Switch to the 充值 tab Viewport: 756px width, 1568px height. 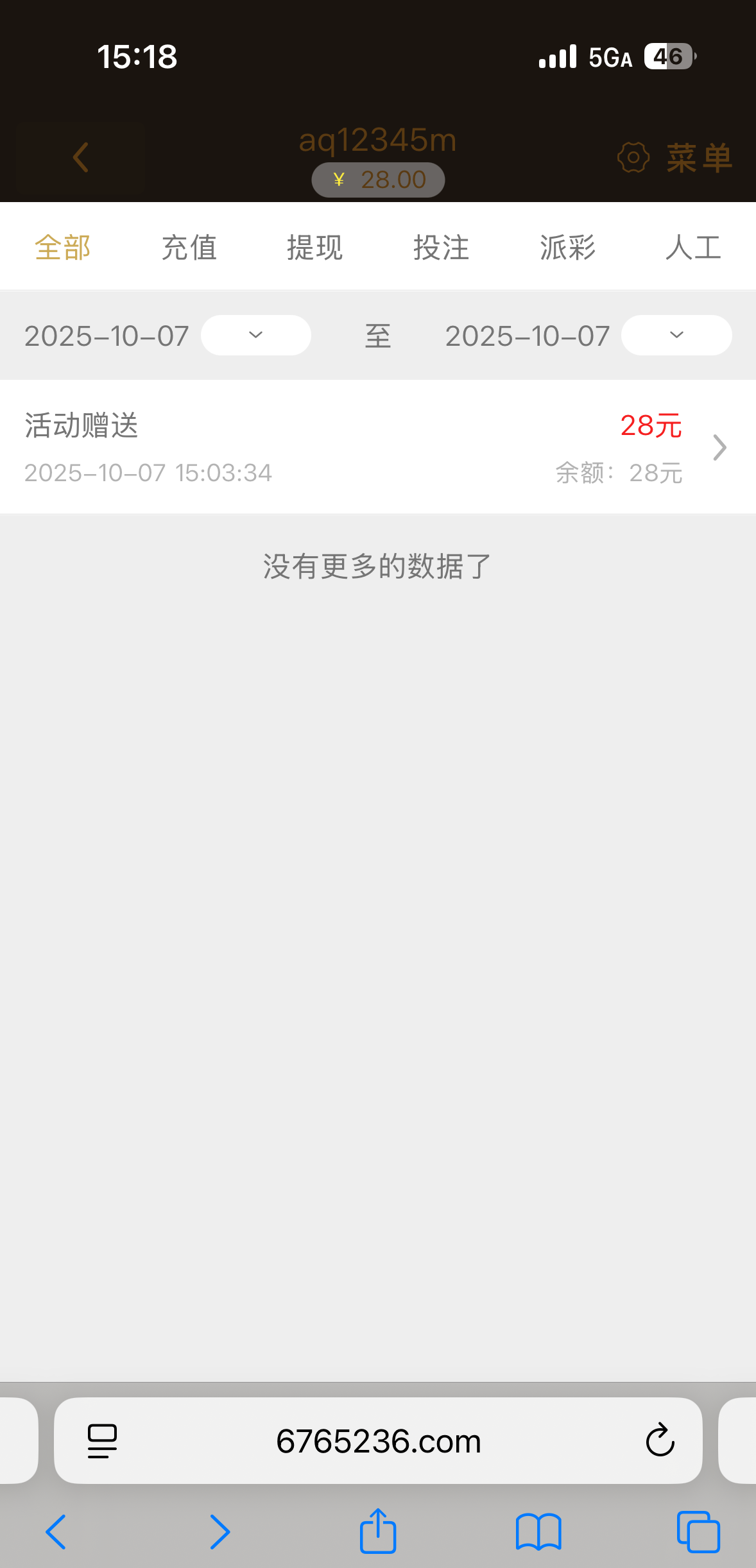(x=189, y=248)
